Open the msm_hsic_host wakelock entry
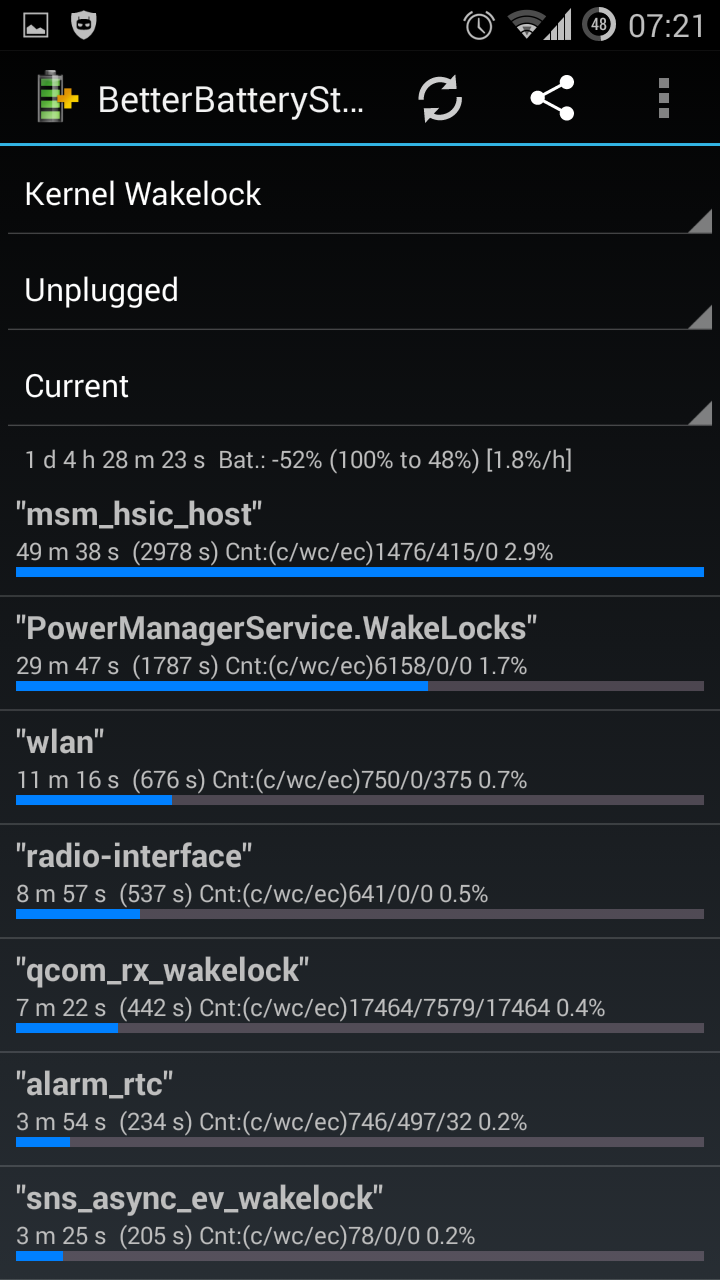The image size is (720, 1280). (x=360, y=539)
